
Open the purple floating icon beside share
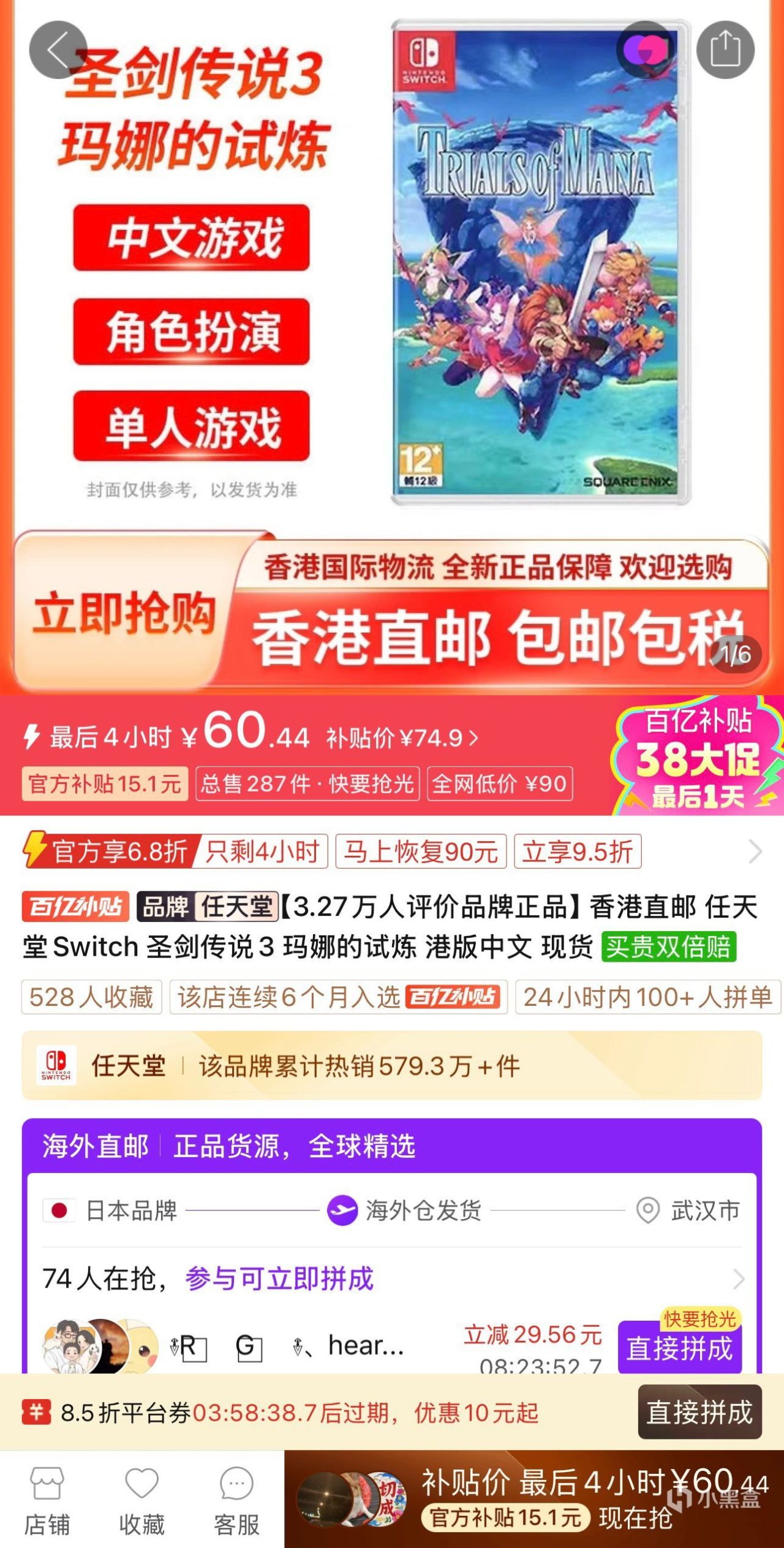645,50
